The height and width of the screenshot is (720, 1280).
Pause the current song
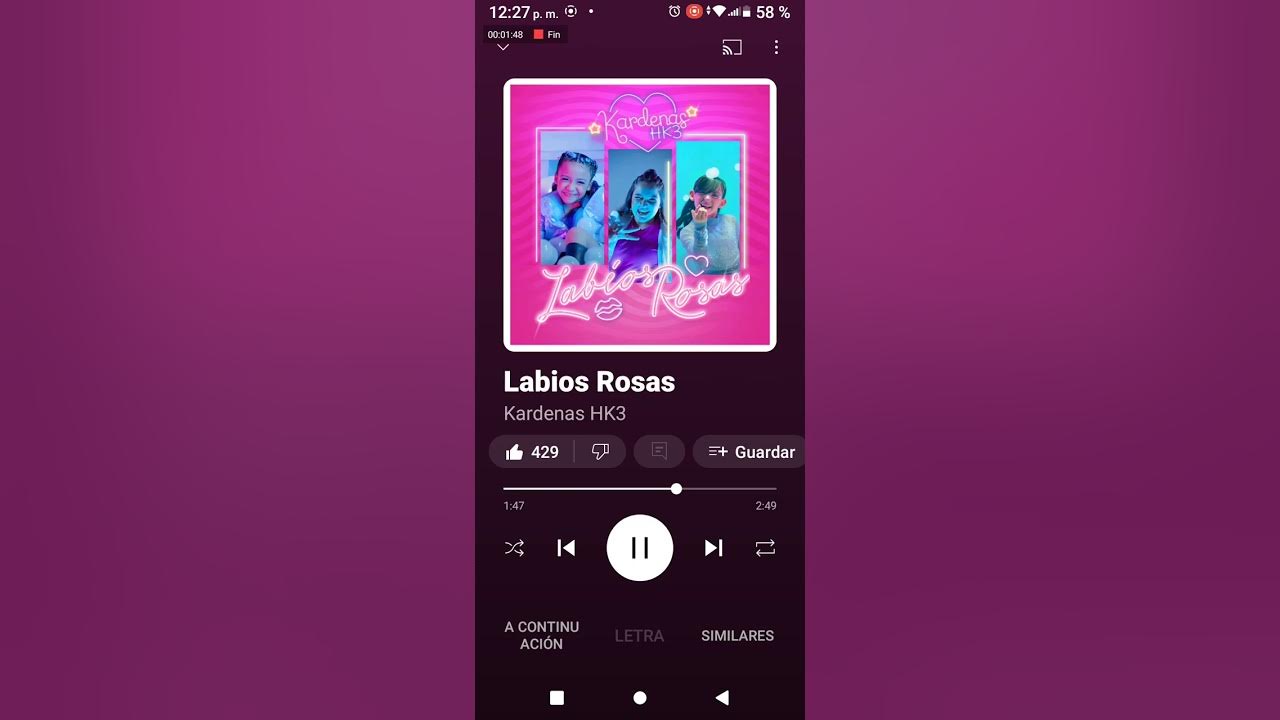[640, 548]
